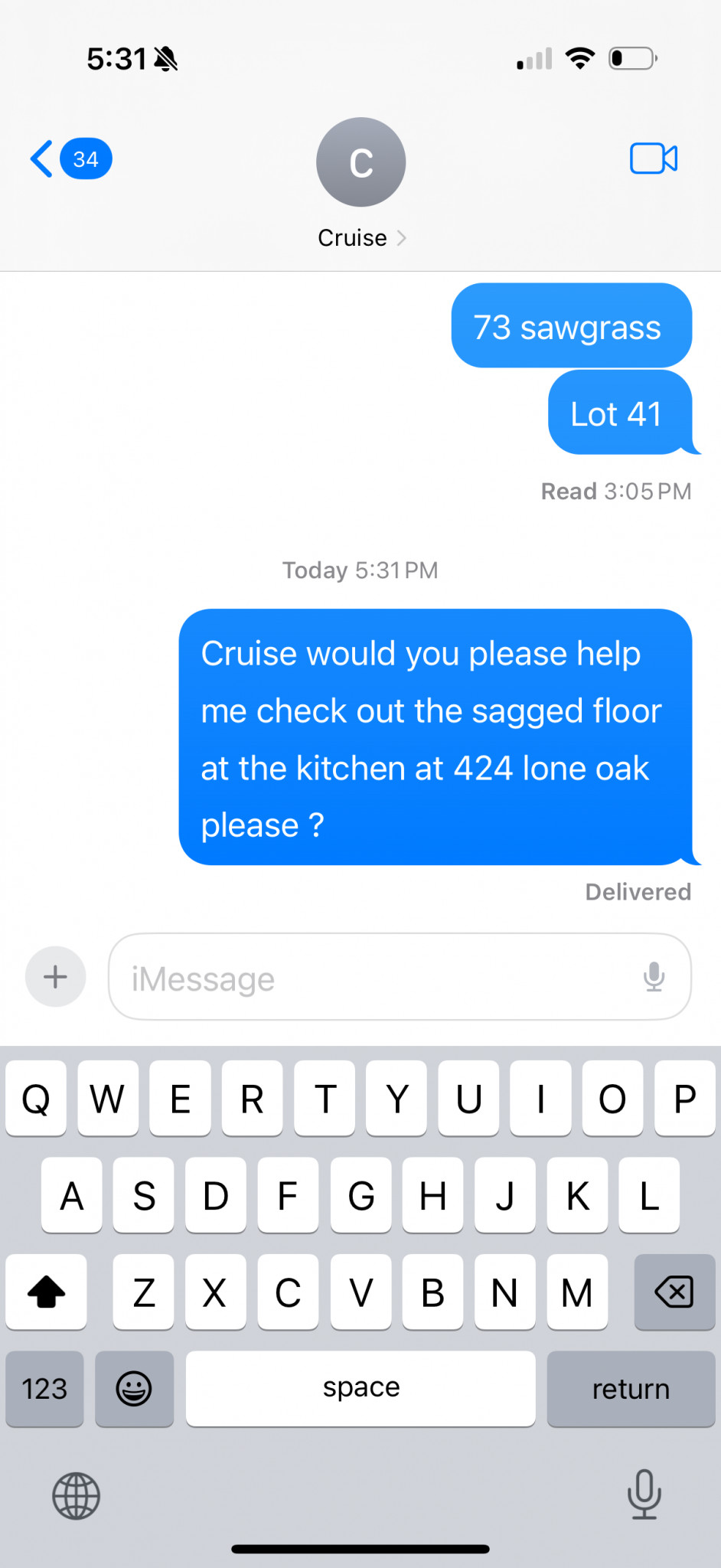Switch keyboard to 123 numbers
Viewport: 721px width, 1568px height.
tap(44, 1388)
